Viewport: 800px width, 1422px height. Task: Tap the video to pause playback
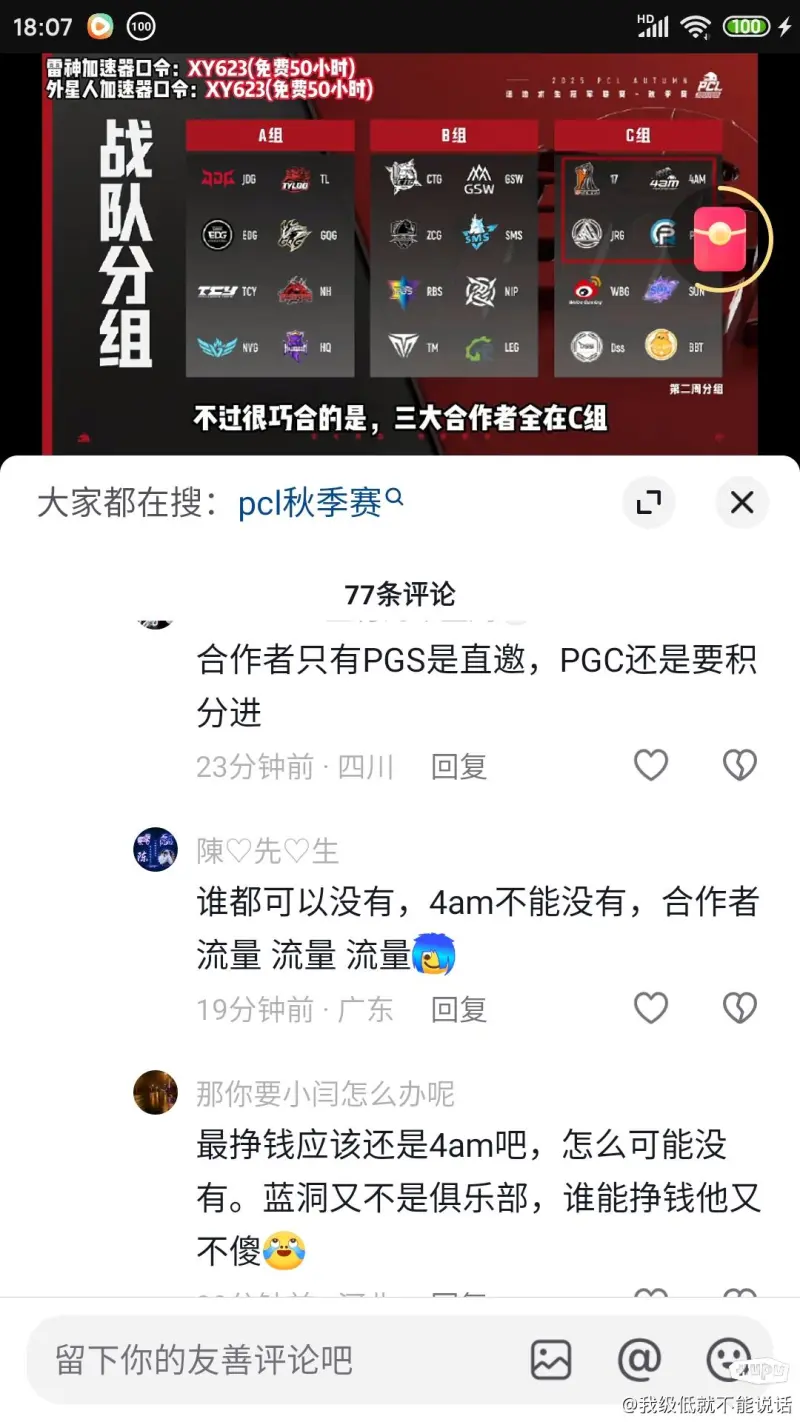(400, 250)
